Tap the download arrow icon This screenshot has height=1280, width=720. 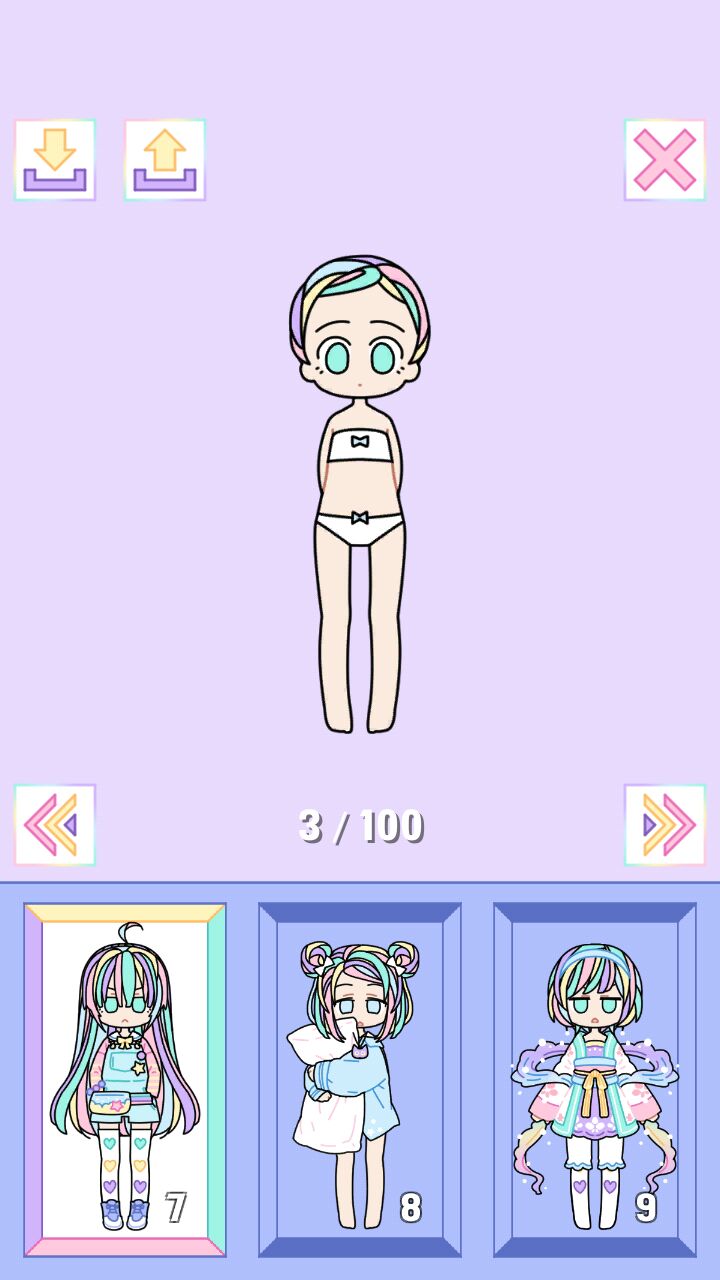click(55, 160)
